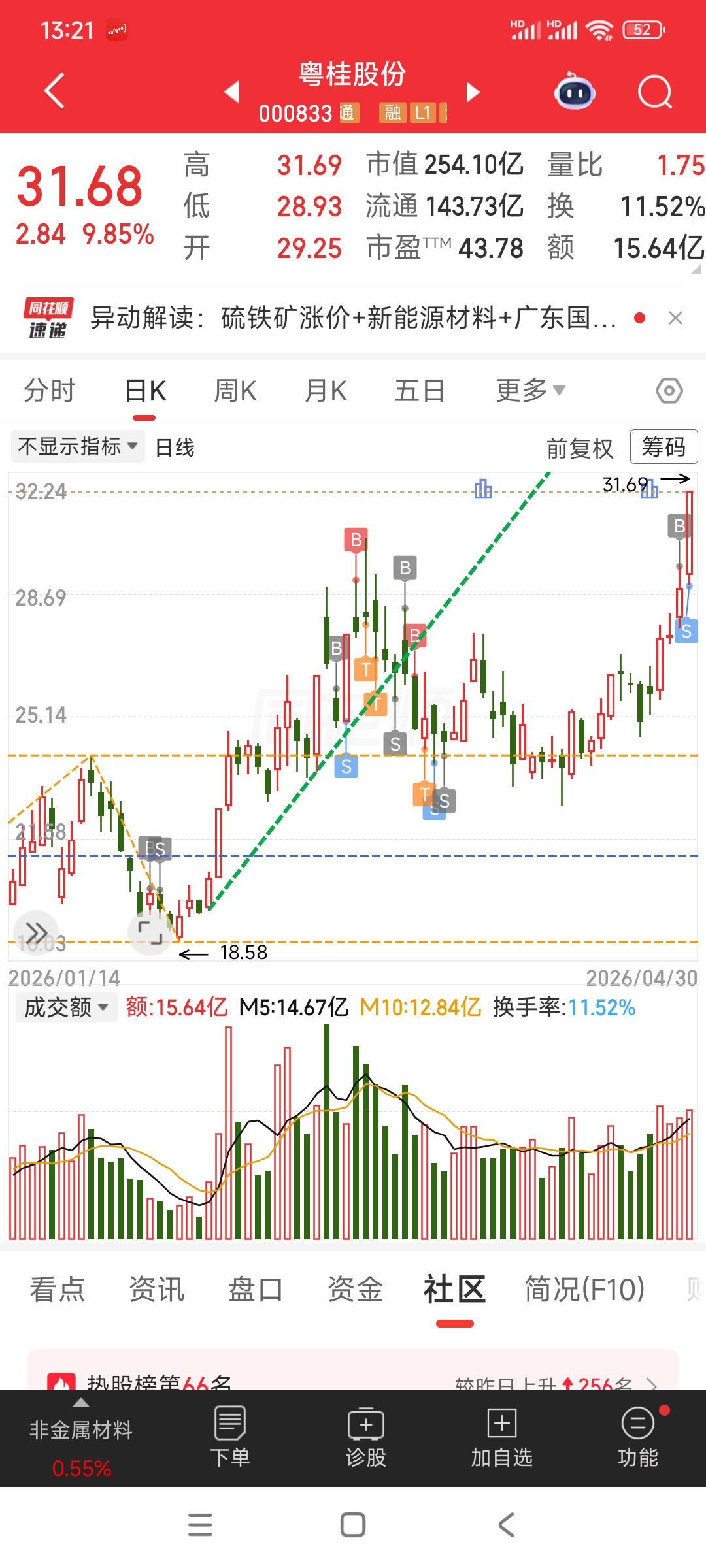Select the 周K chart tab
The image size is (706, 1568).
[235, 391]
